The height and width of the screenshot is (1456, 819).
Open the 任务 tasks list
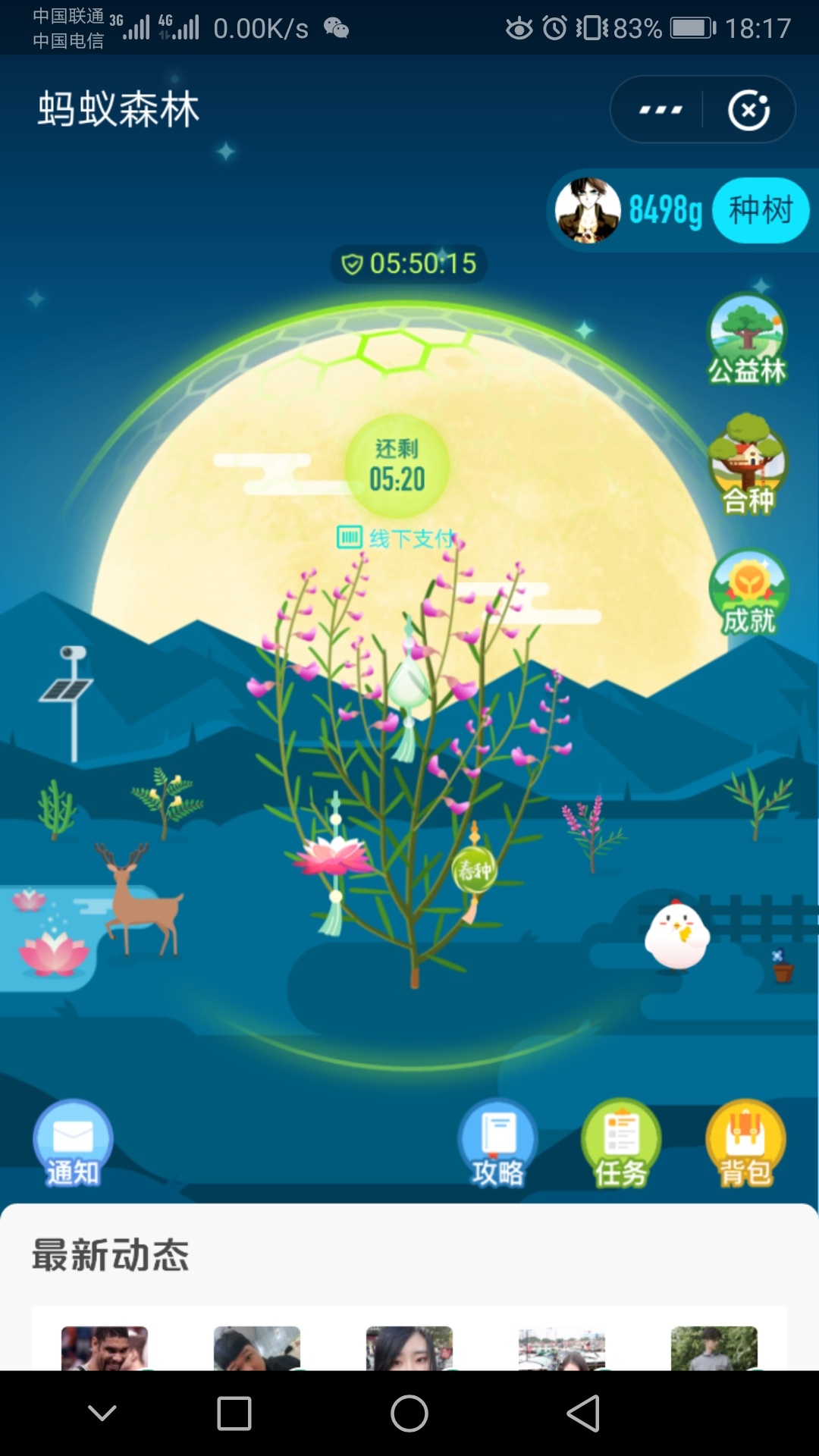coord(621,1143)
